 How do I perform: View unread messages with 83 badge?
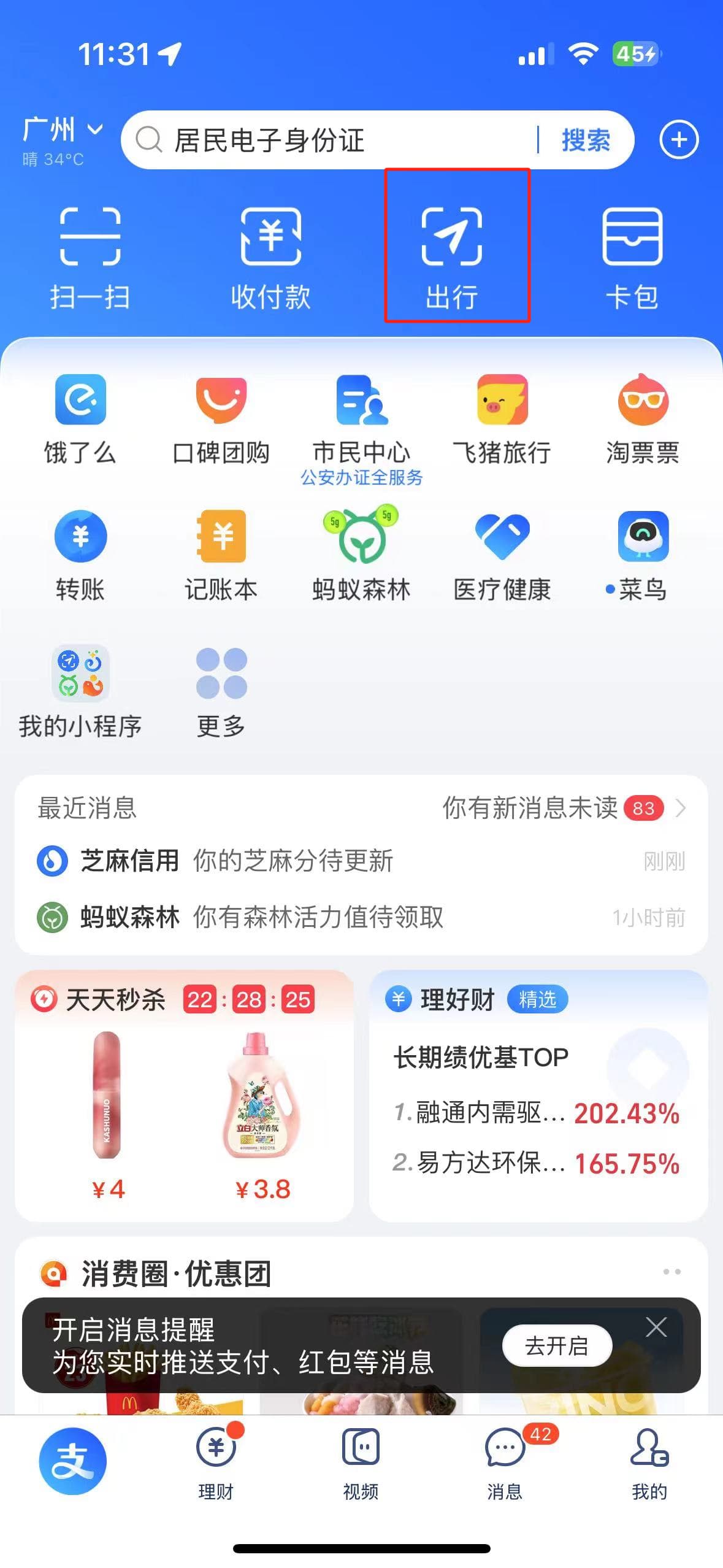pyautogui.click(x=563, y=808)
